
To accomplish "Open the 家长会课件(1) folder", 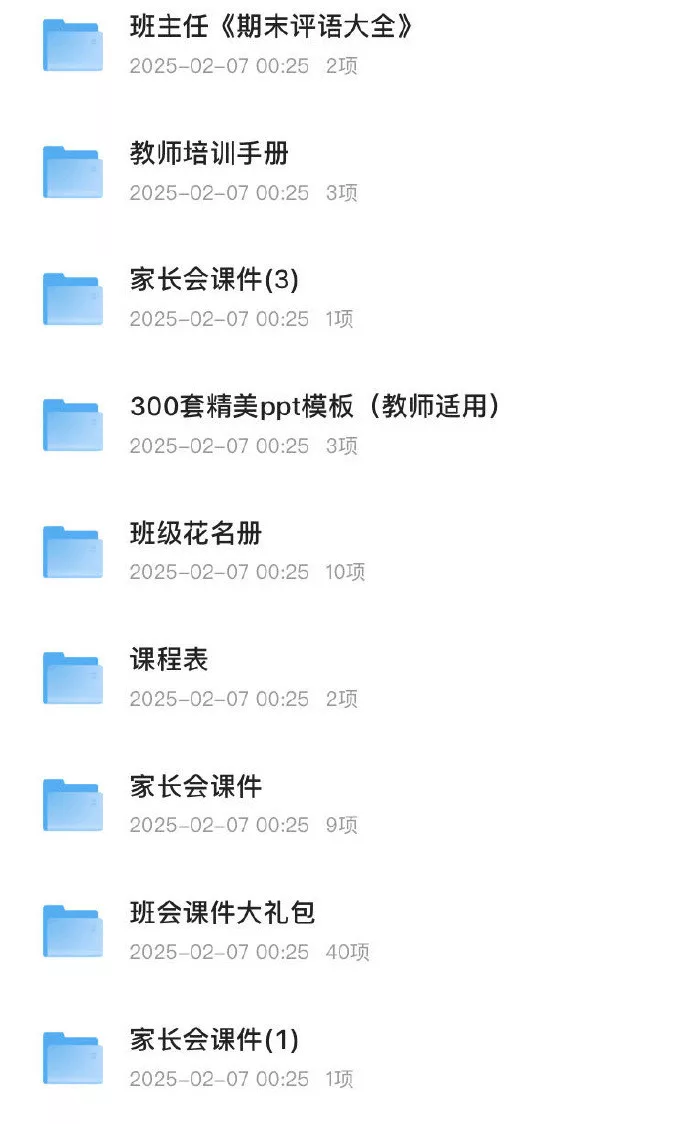I will (x=214, y=1040).
